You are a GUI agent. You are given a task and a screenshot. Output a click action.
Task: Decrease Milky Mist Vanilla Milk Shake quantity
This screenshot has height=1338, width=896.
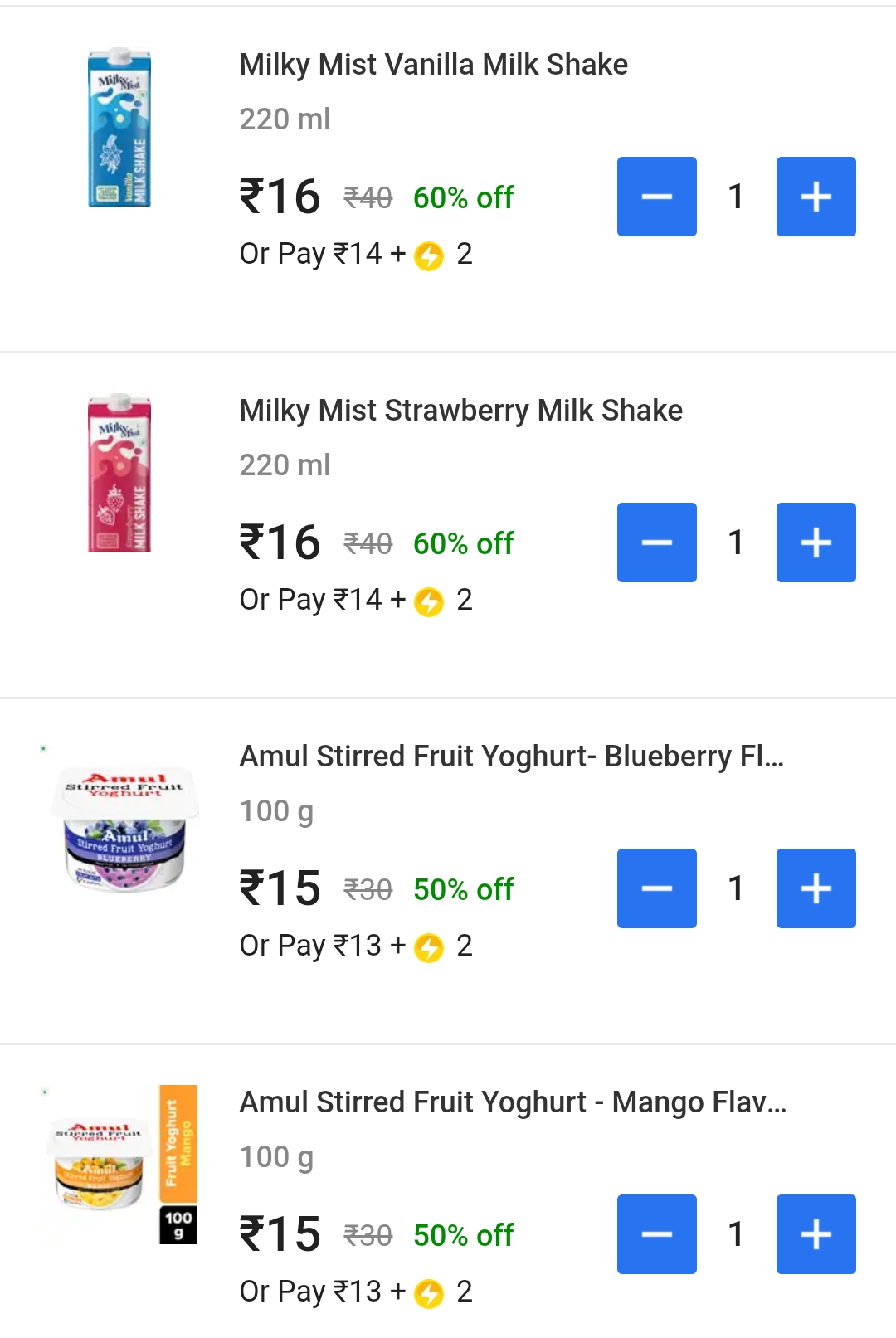tap(656, 197)
